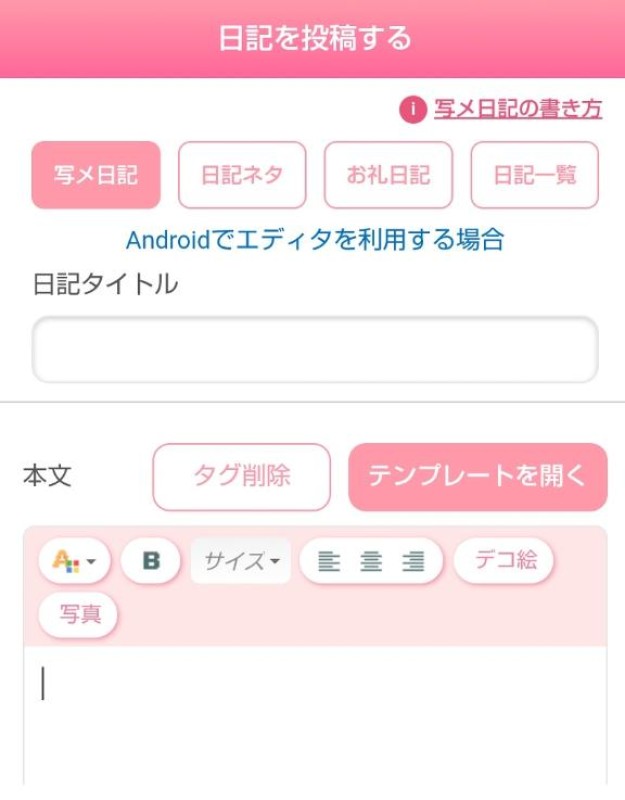Expand the サイズ dropdown
Screen dimensions: 625x800
coord(241,561)
